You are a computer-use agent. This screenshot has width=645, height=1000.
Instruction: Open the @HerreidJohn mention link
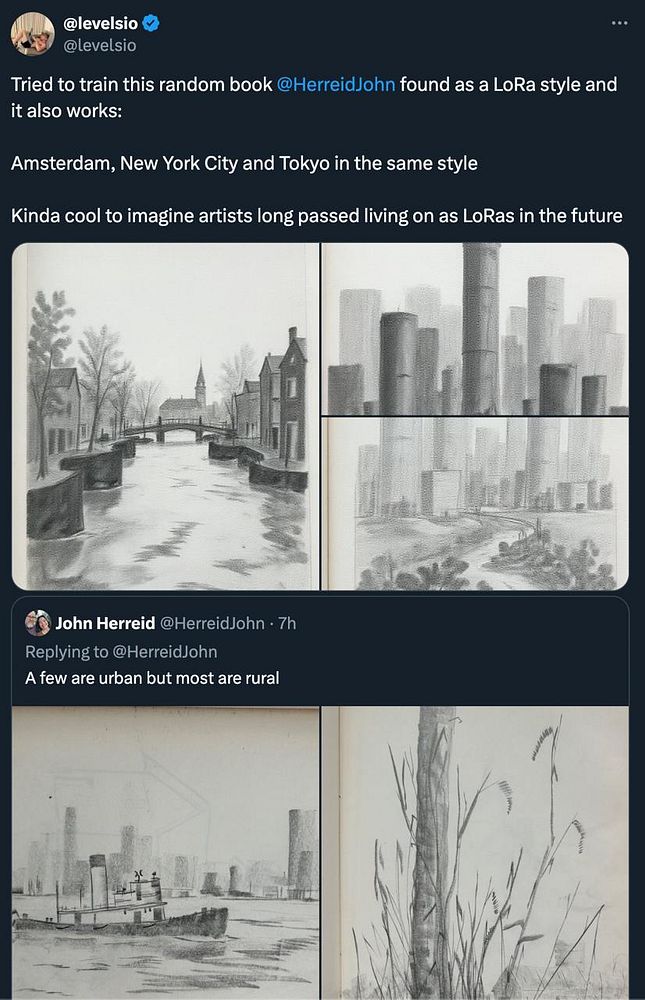(336, 84)
